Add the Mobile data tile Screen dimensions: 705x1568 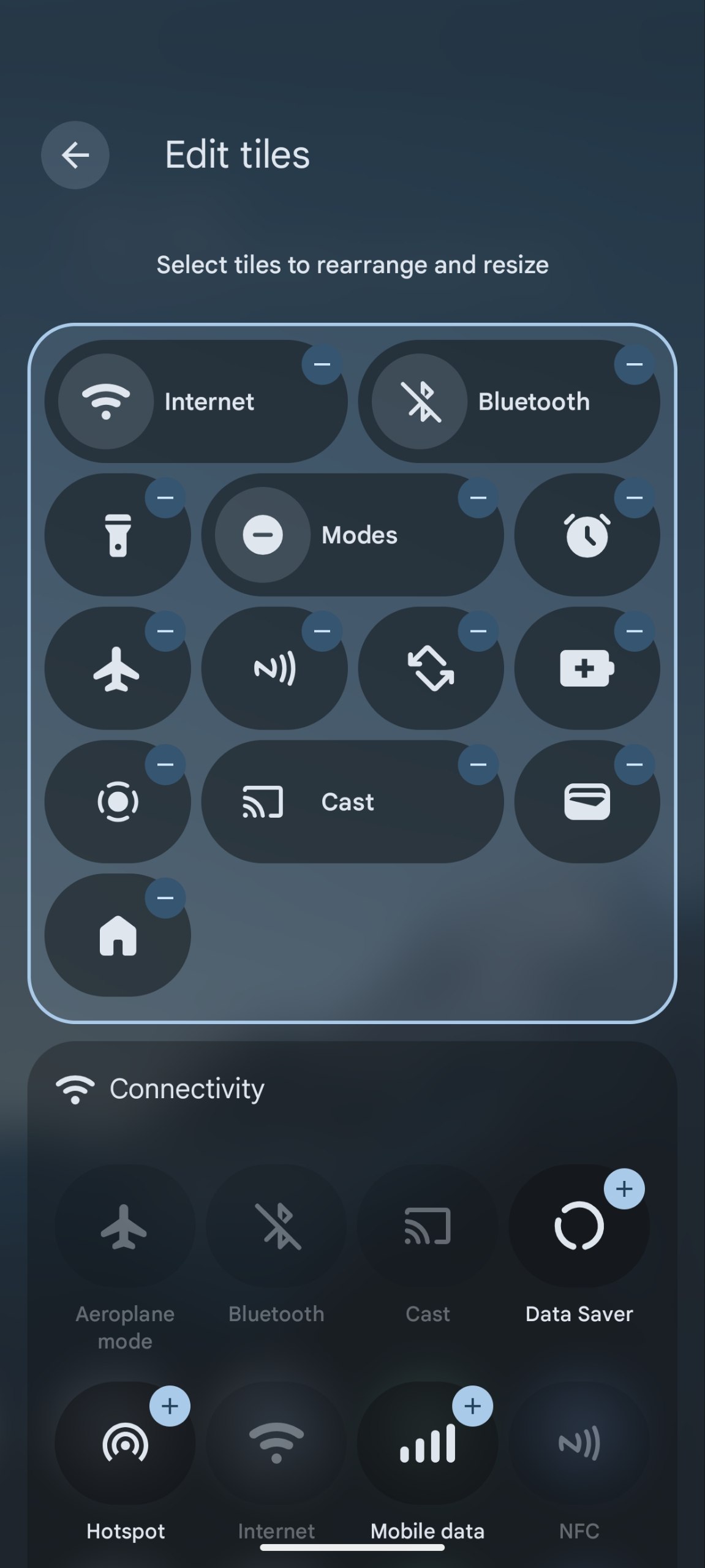point(472,1406)
